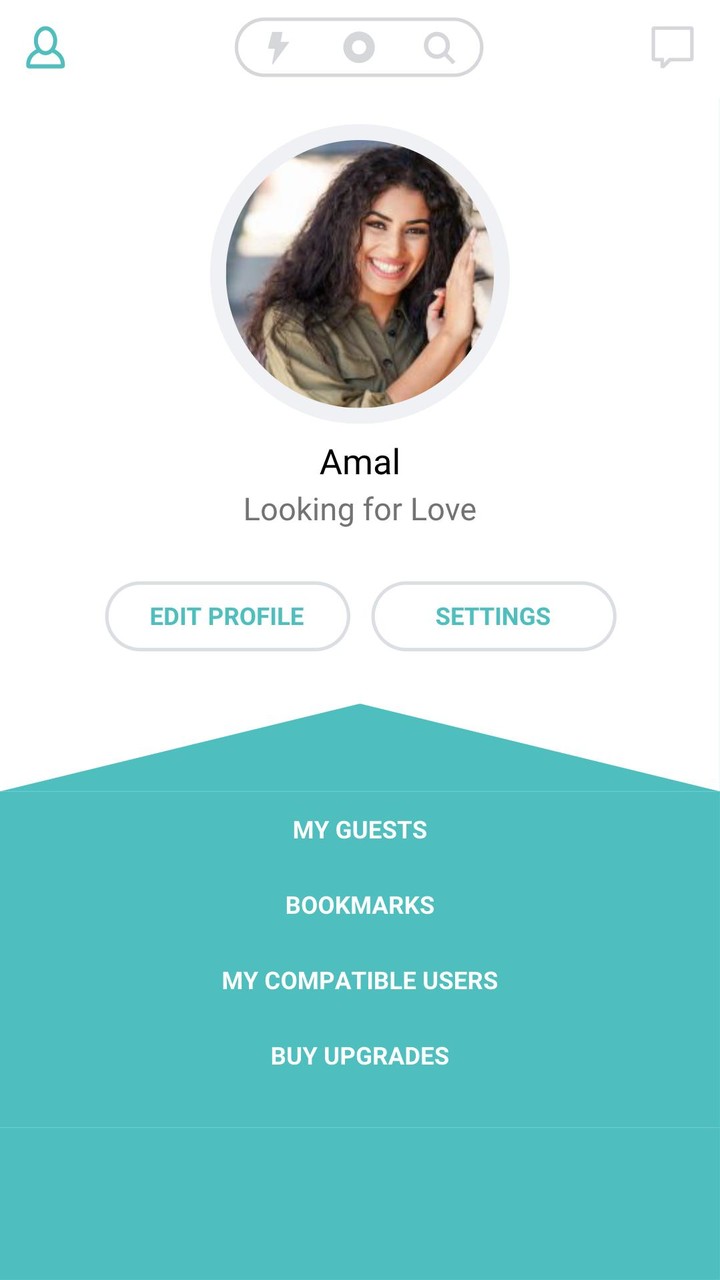This screenshot has height=1280, width=720.
Task: Switch to the lightning bolt tab
Action: [x=278, y=48]
